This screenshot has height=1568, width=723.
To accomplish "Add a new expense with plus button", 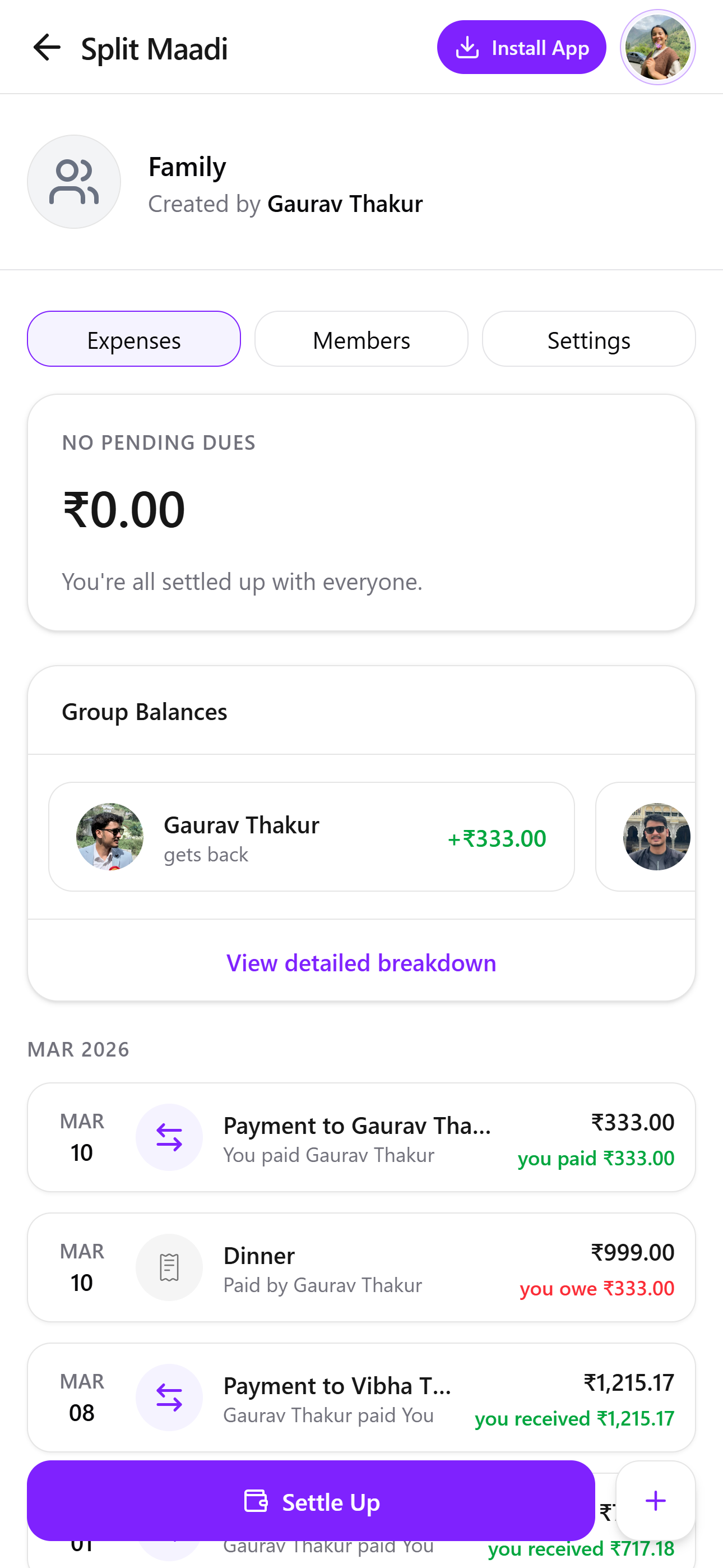I will point(655,1501).
